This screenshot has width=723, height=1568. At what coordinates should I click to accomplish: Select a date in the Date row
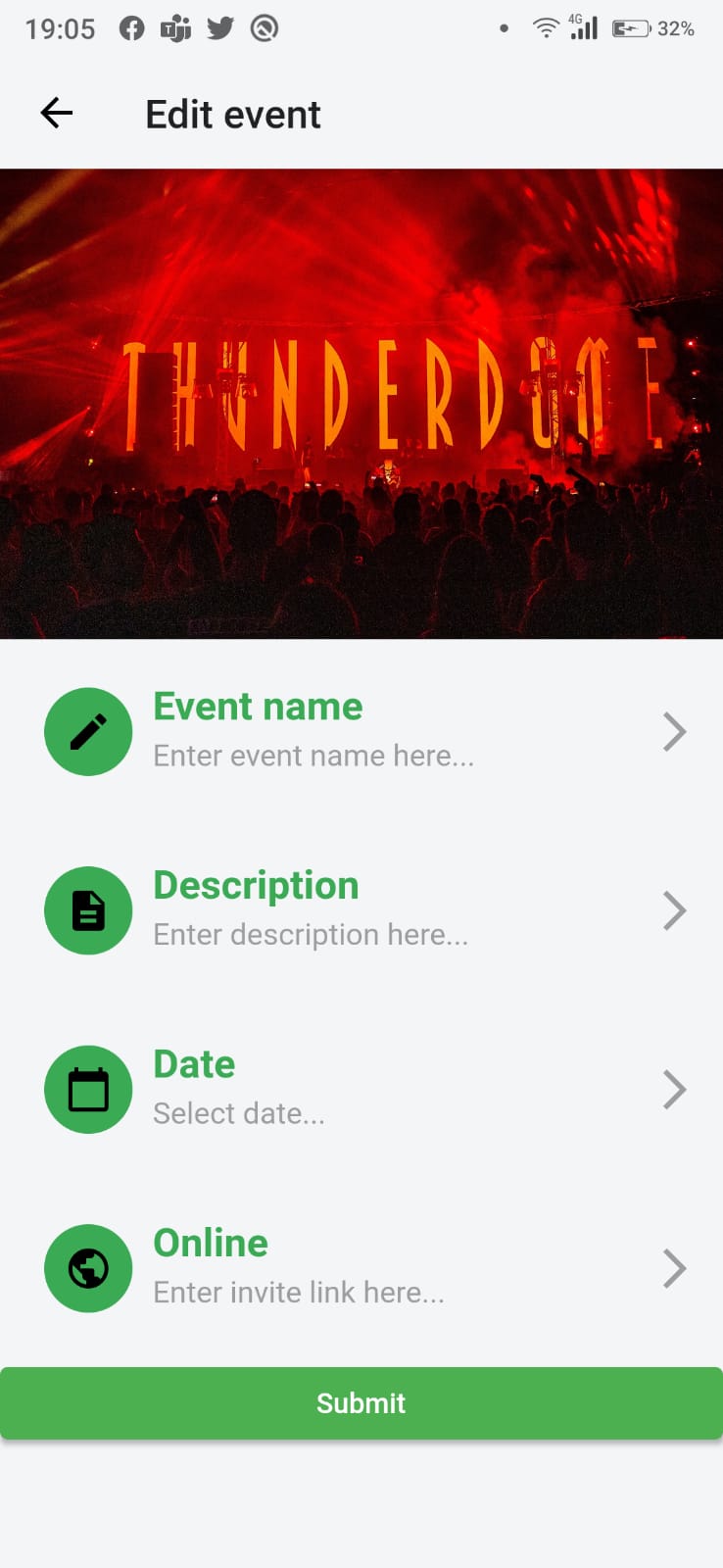[x=361, y=1089]
